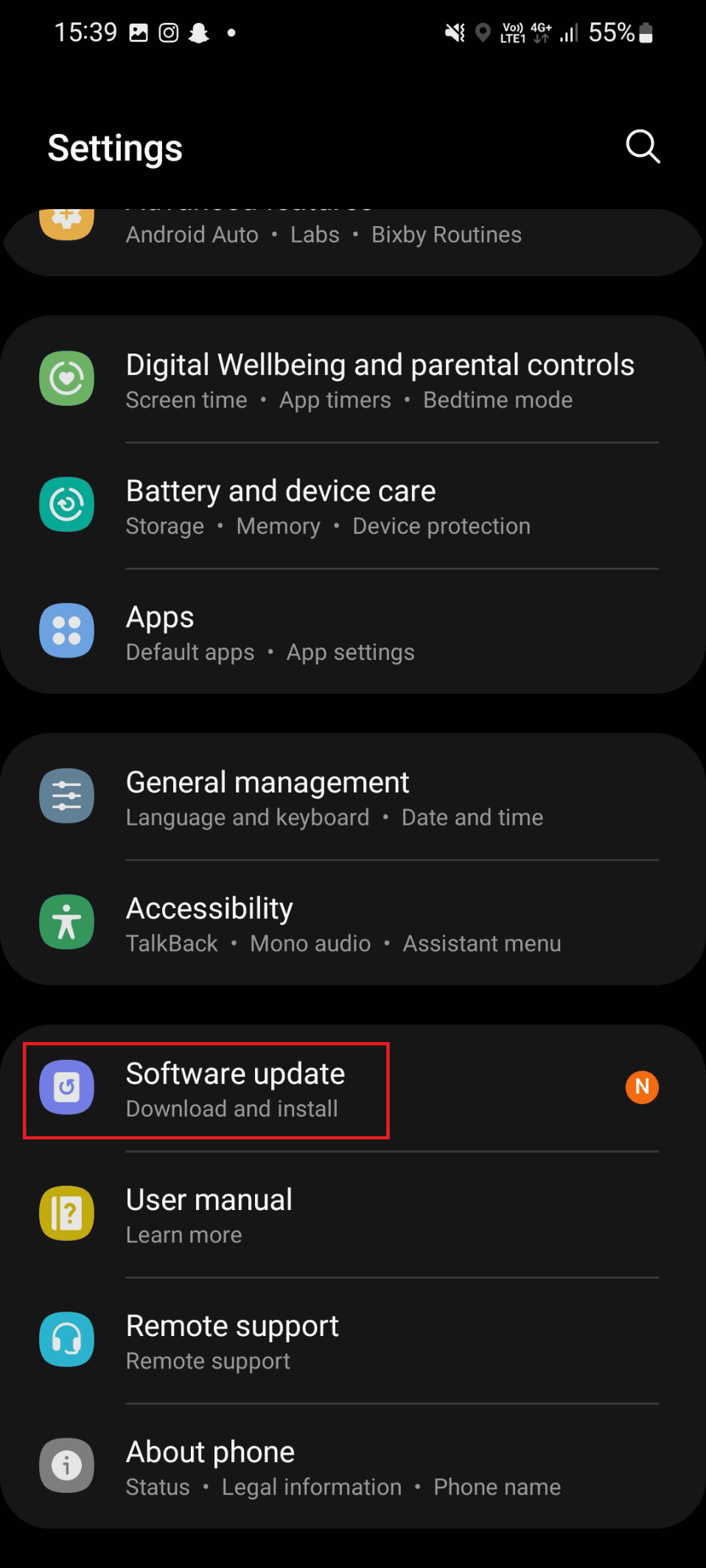
Task: Open the General management sliders icon
Action: [x=66, y=795]
